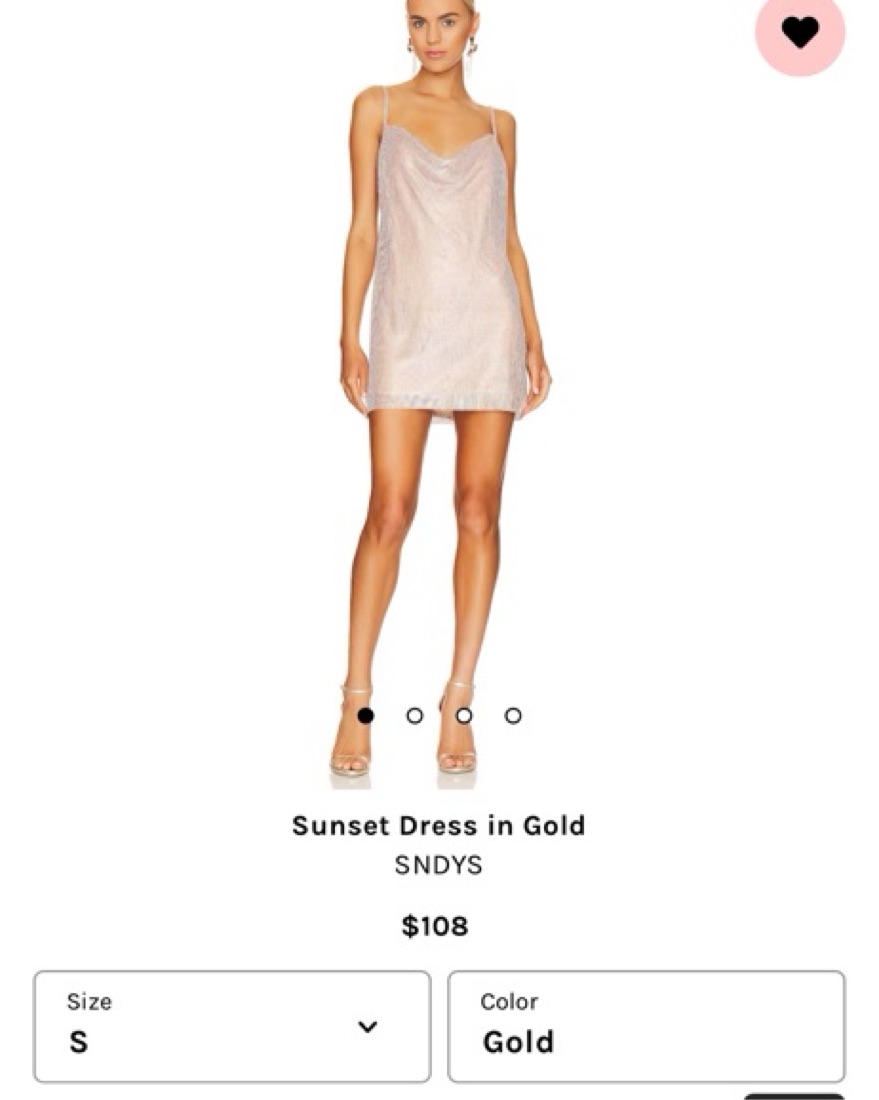Jump to the third product photo dot

pyautogui.click(x=464, y=716)
